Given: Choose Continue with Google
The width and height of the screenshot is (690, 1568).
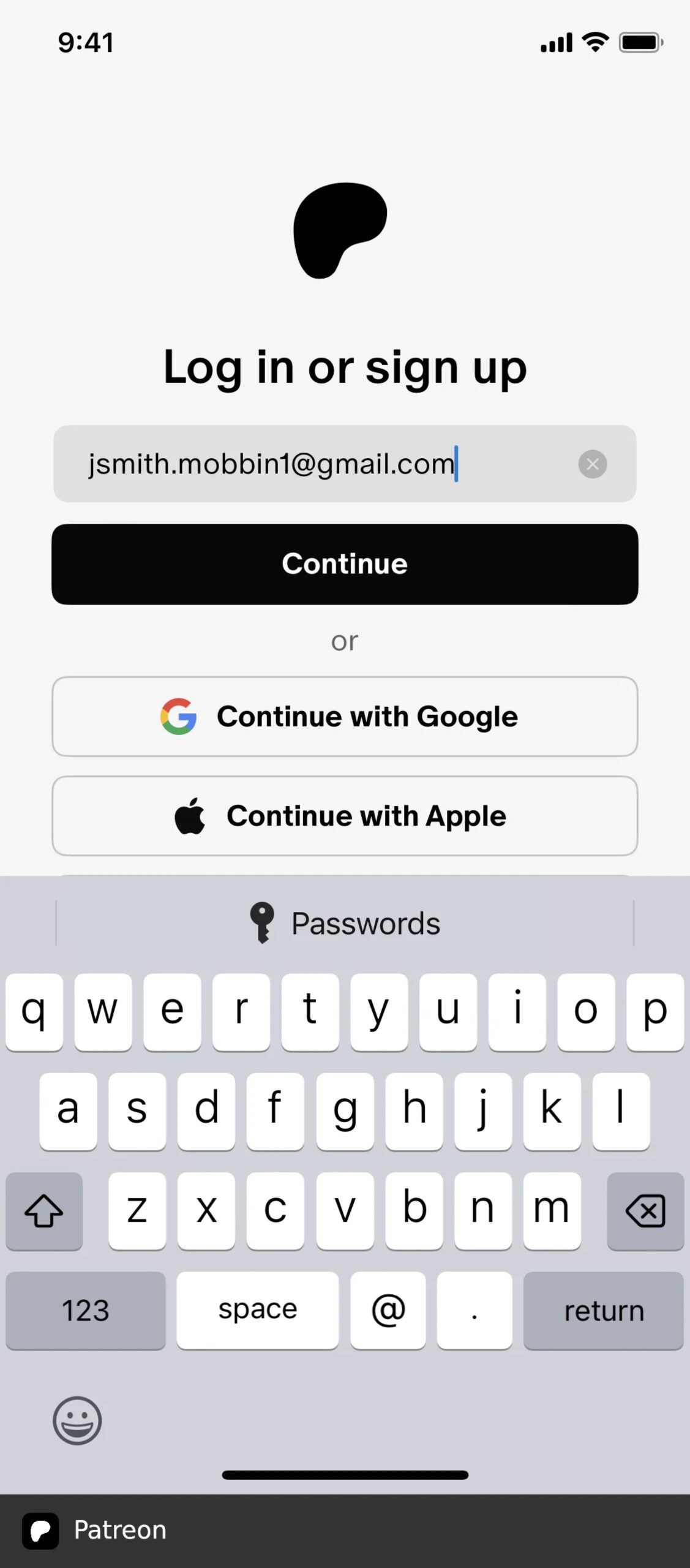Looking at the screenshot, I should [345, 717].
